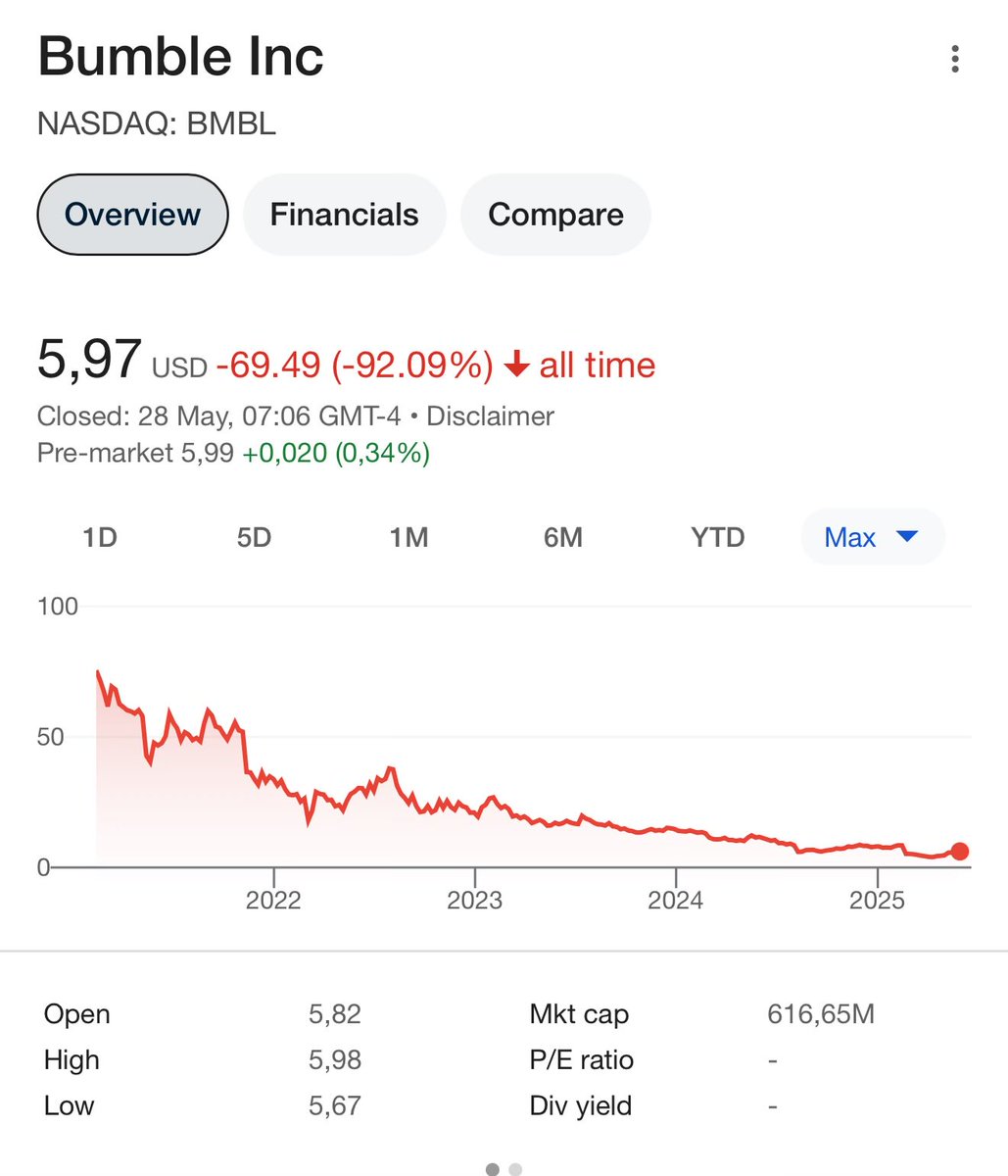Select the 1M time range

408,537
